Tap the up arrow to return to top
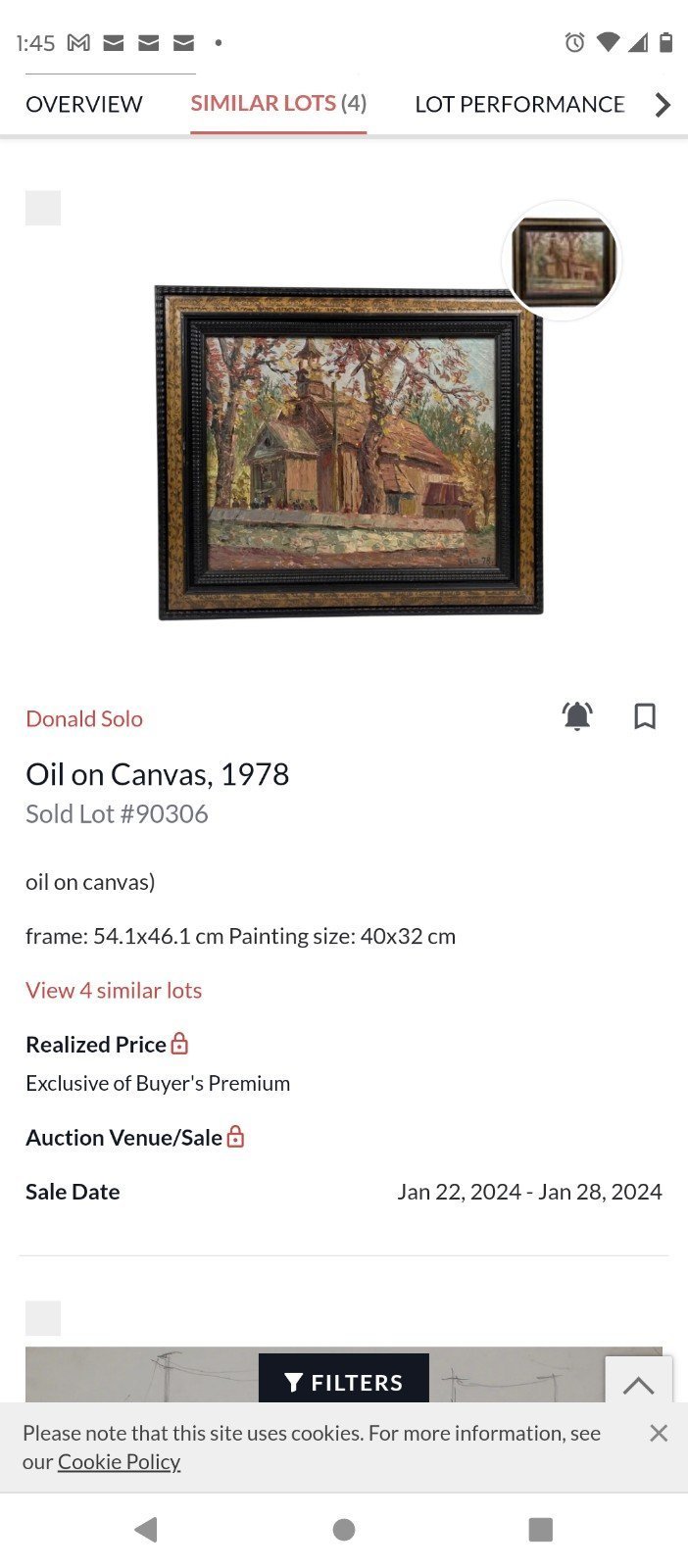688x1568 pixels. [x=639, y=1384]
